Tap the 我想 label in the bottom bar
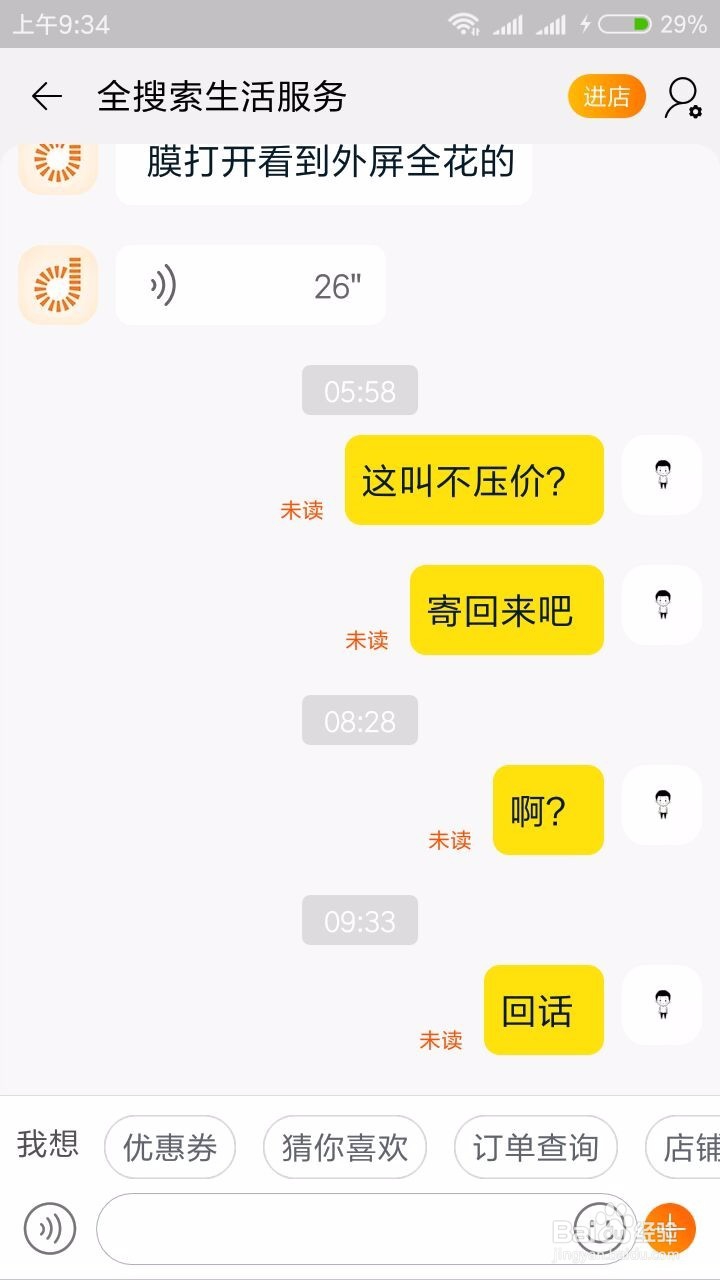 point(49,1148)
